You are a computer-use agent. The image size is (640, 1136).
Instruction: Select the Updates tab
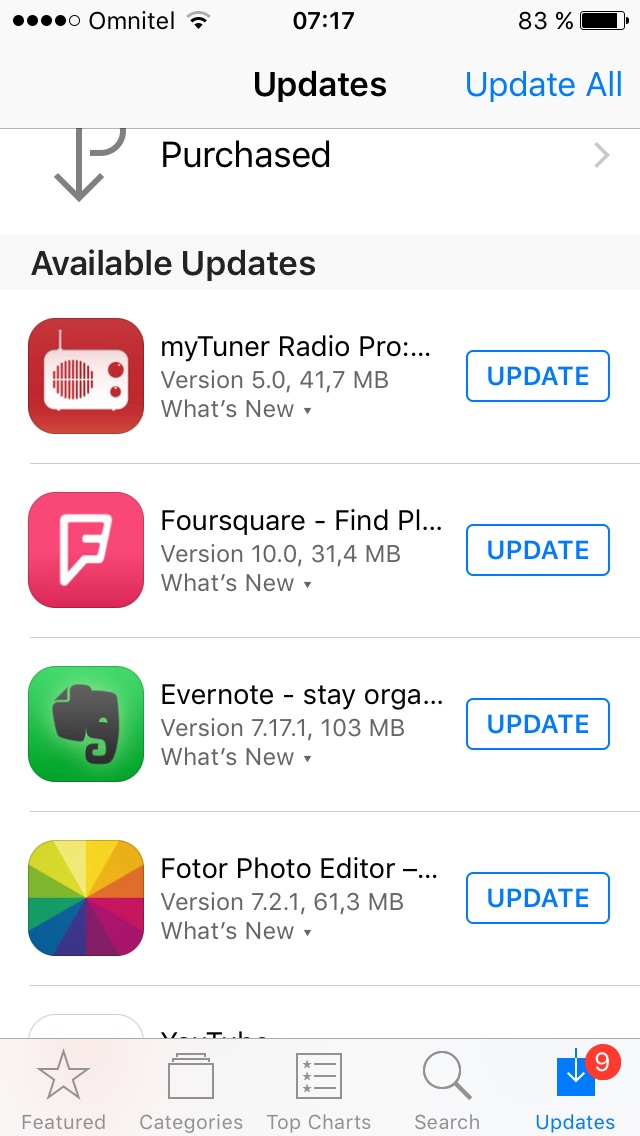pyautogui.click(x=575, y=1090)
